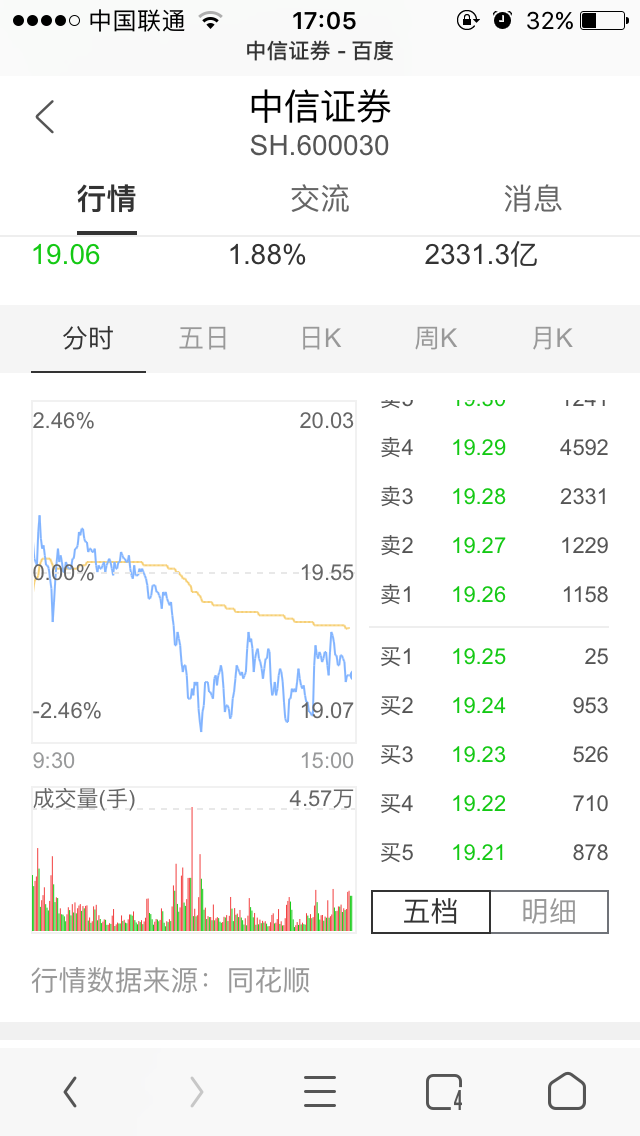
Task: Switch order book to 明细
Action: (549, 911)
